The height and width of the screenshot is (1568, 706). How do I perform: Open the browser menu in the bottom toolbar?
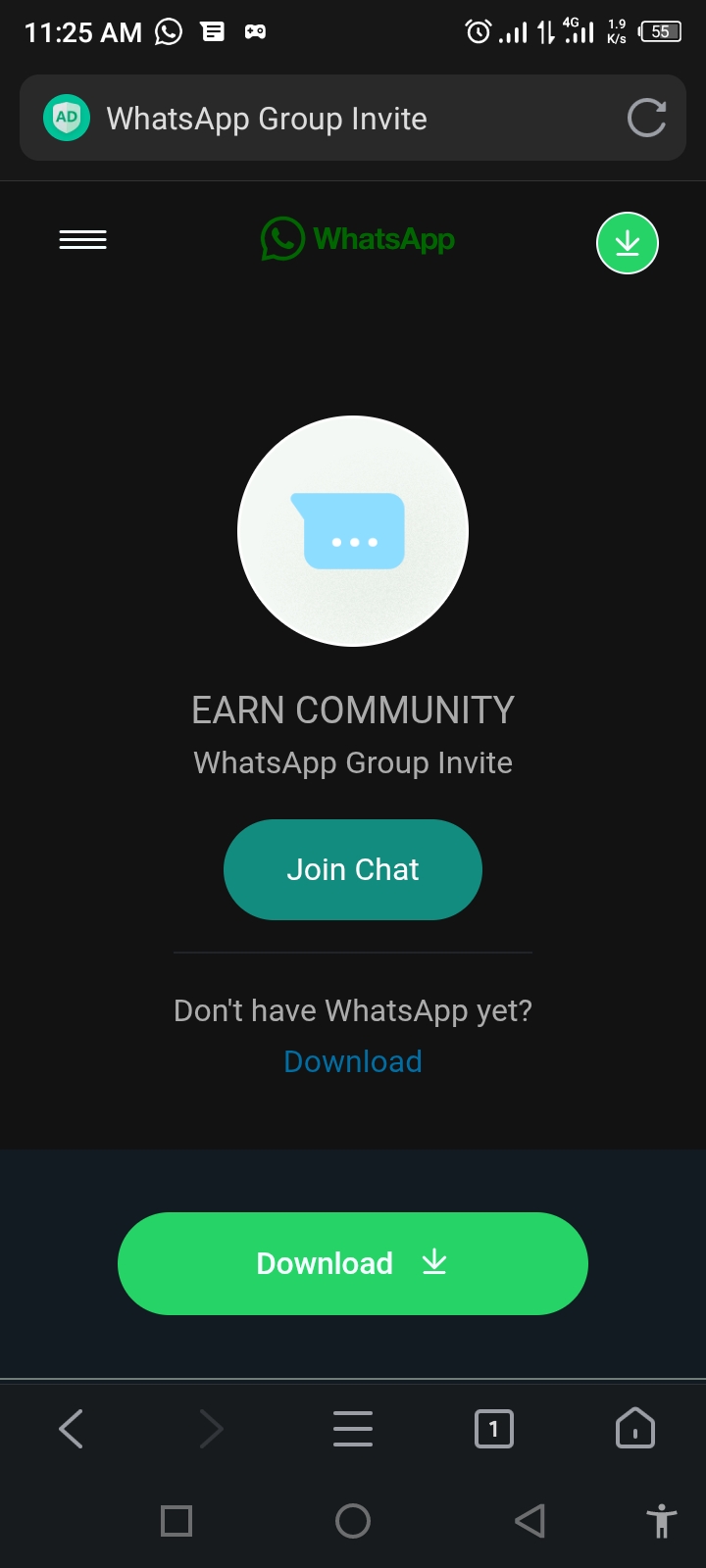[x=353, y=1429]
